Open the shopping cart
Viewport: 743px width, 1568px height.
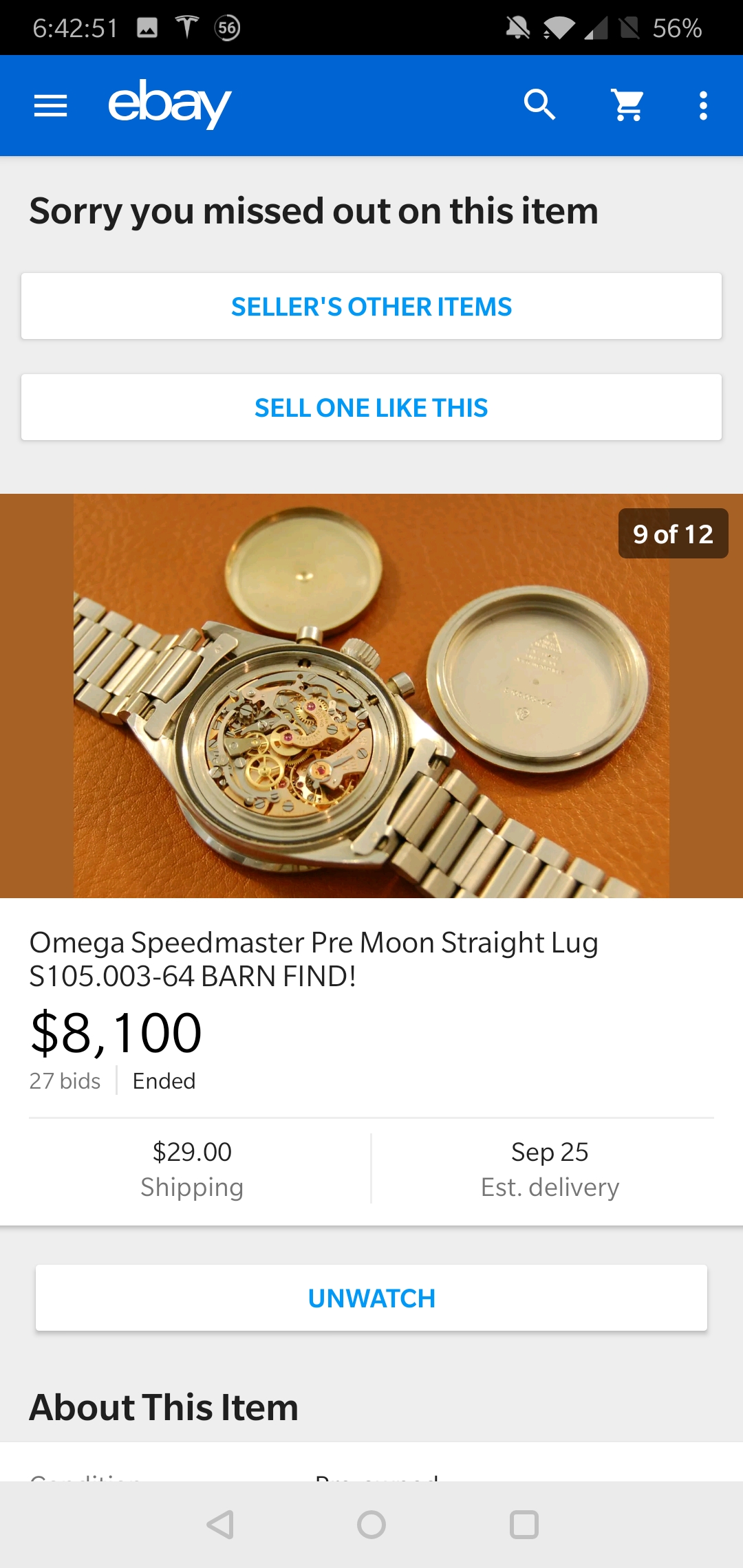click(x=628, y=105)
